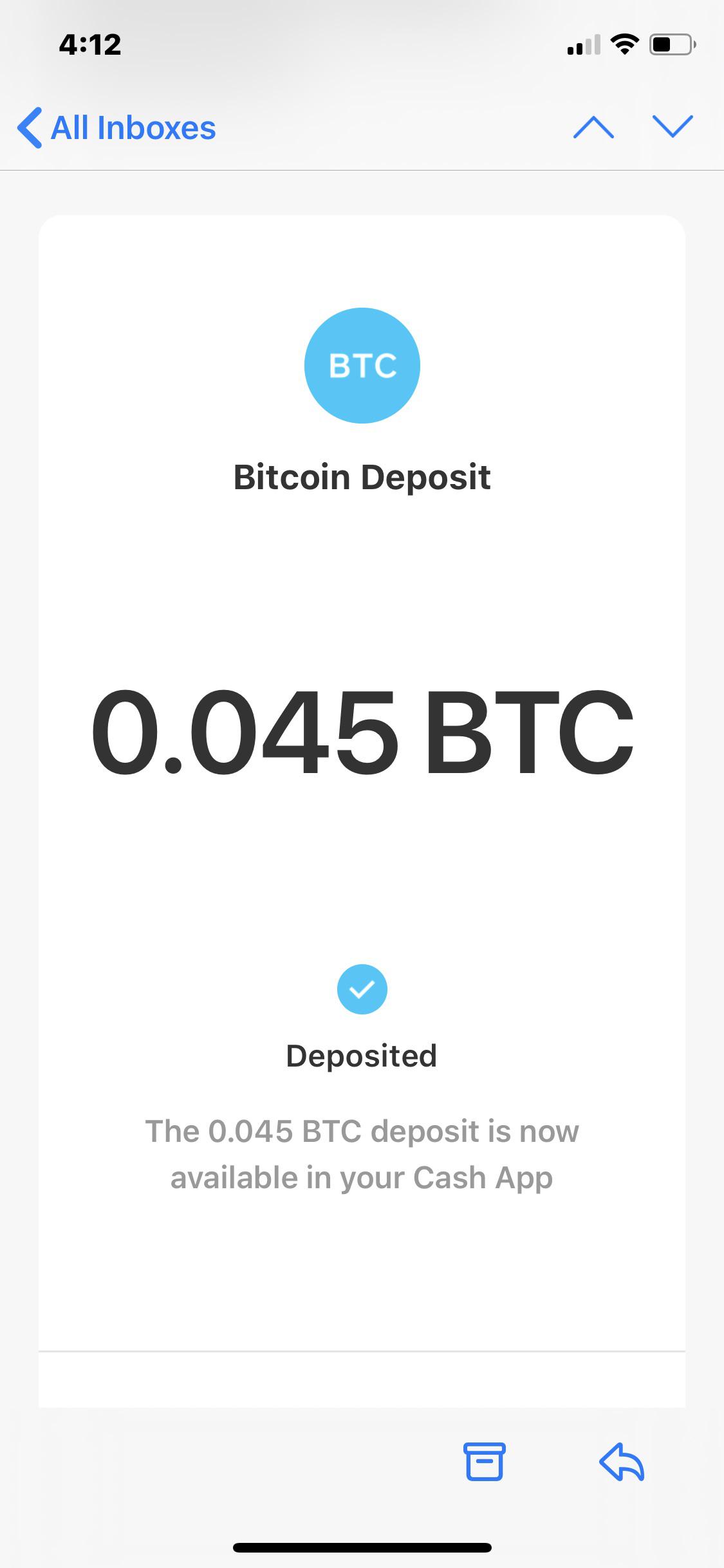Tap the Bitcoin Deposit heading

[x=362, y=476]
